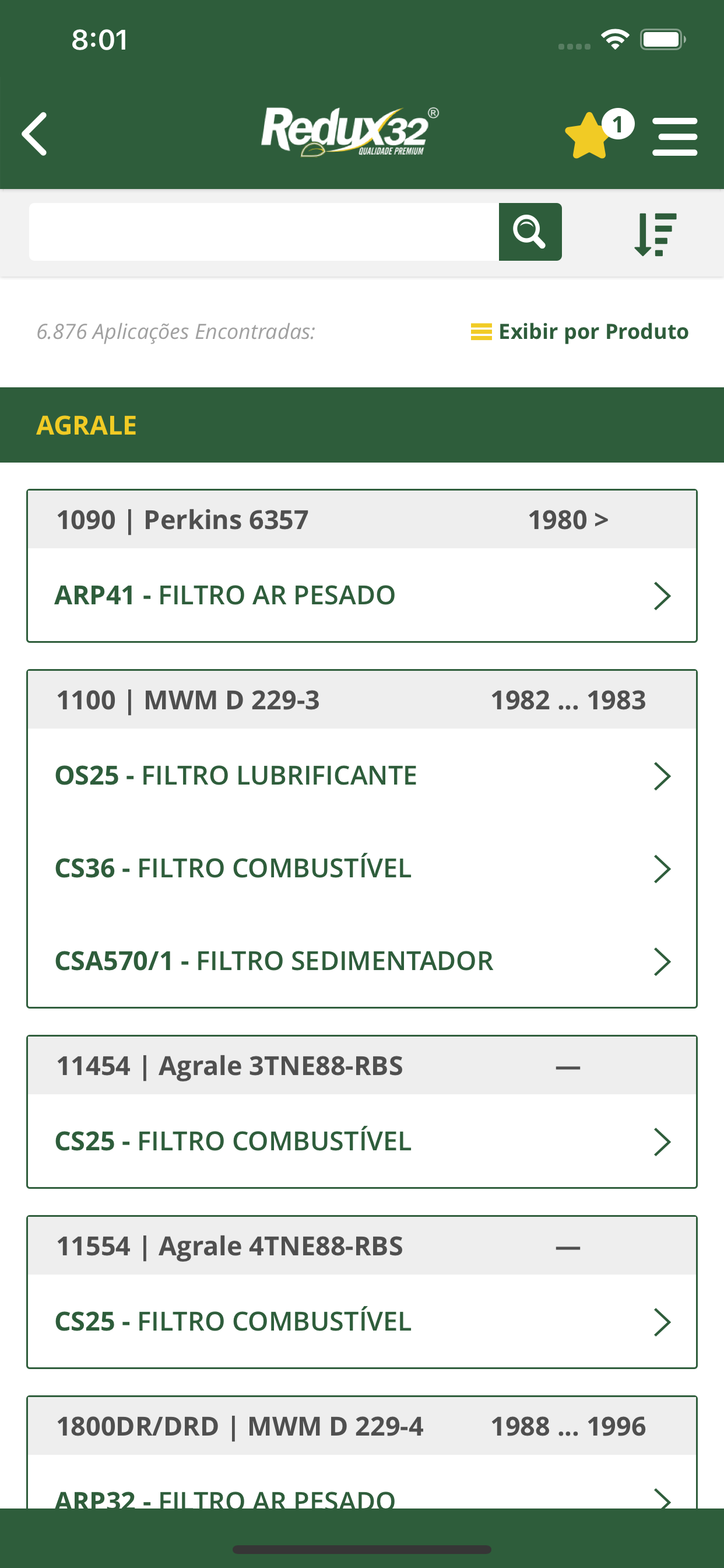Tap the magnifier search button
This screenshot has width=724, height=1568.
530,232
